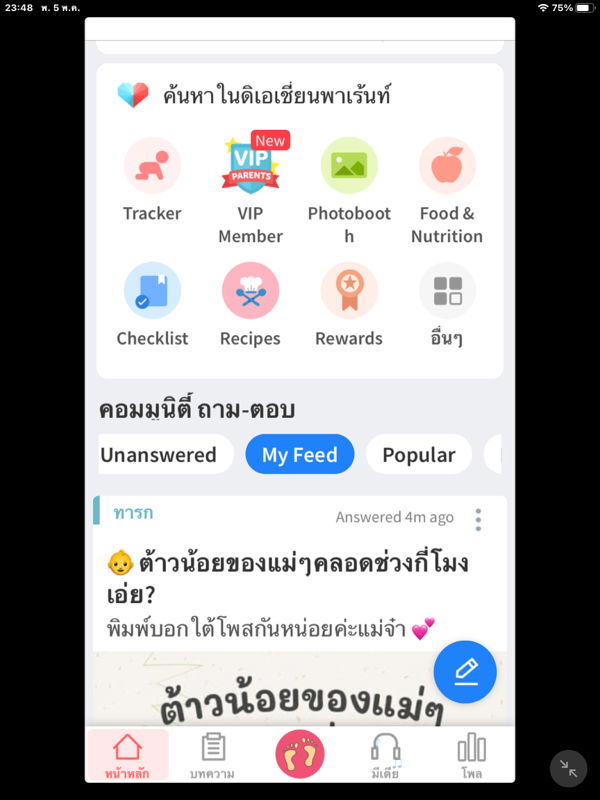This screenshot has height=800, width=600.
Task: Select the My Feed chip
Action: pyautogui.click(x=299, y=455)
